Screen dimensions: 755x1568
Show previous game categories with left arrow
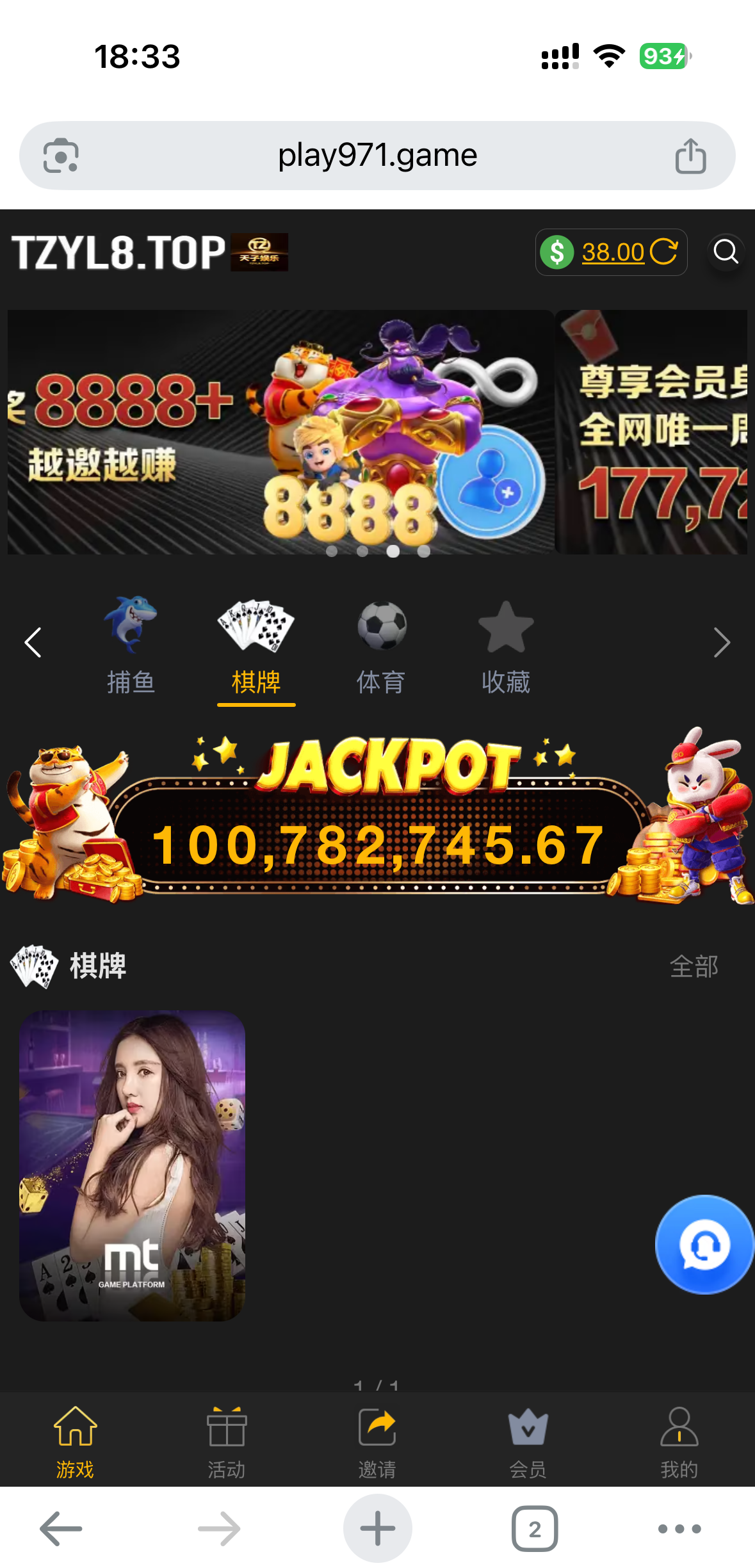click(x=33, y=642)
